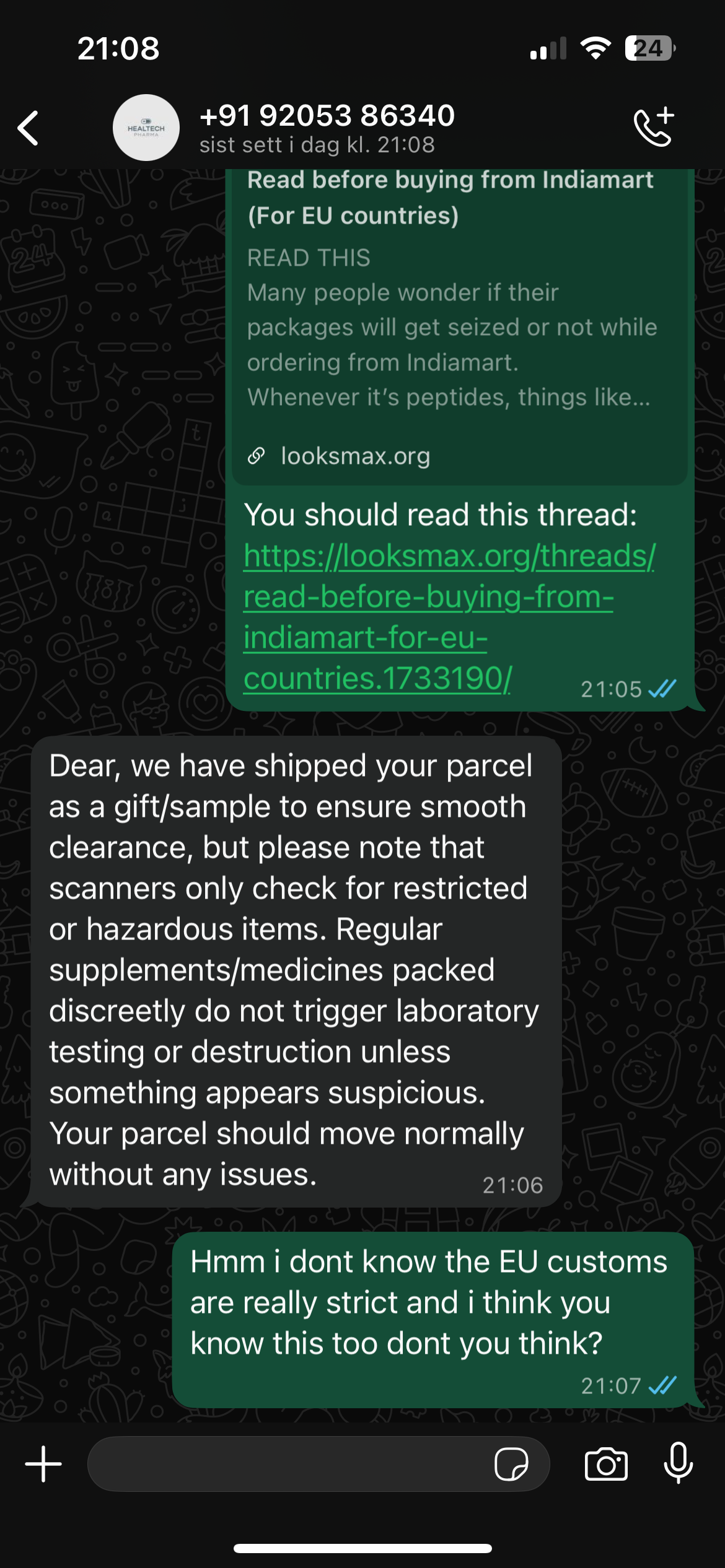Image resolution: width=725 pixels, height=1568 pixels.
Task: Go back to the chat list
Action: [29, 128]
